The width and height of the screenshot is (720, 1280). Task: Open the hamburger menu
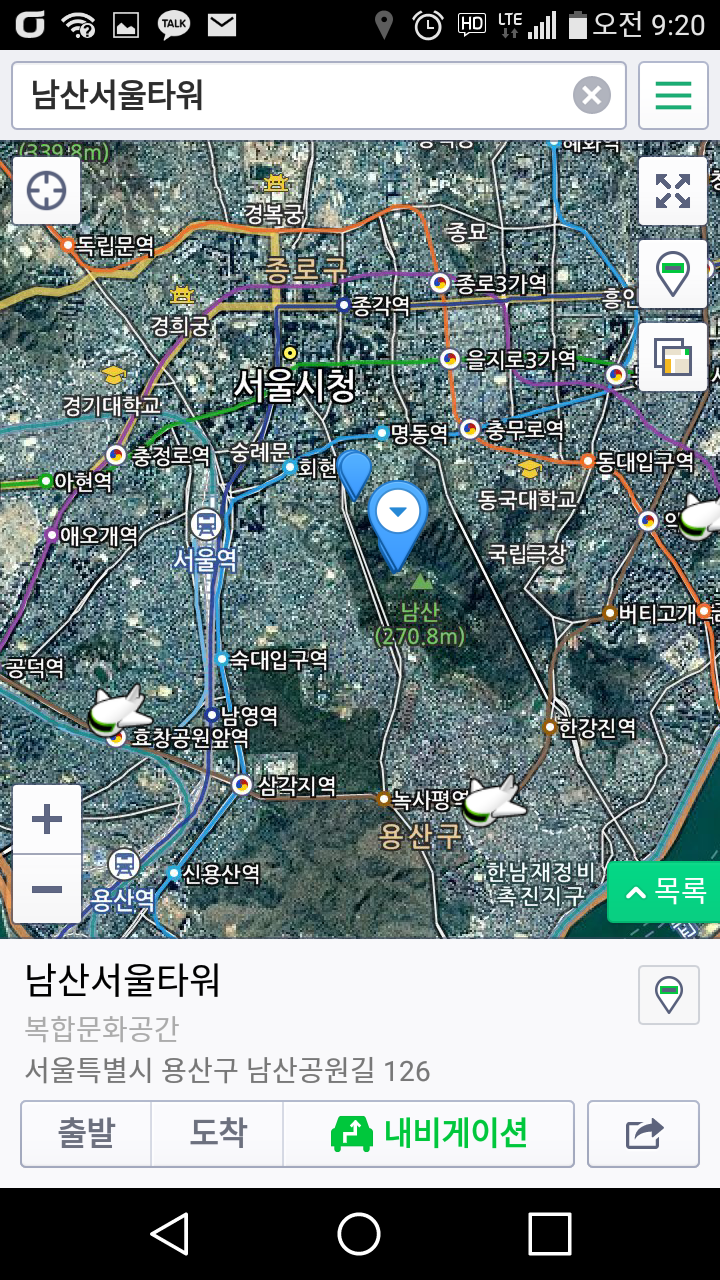[x=673, y=96]
